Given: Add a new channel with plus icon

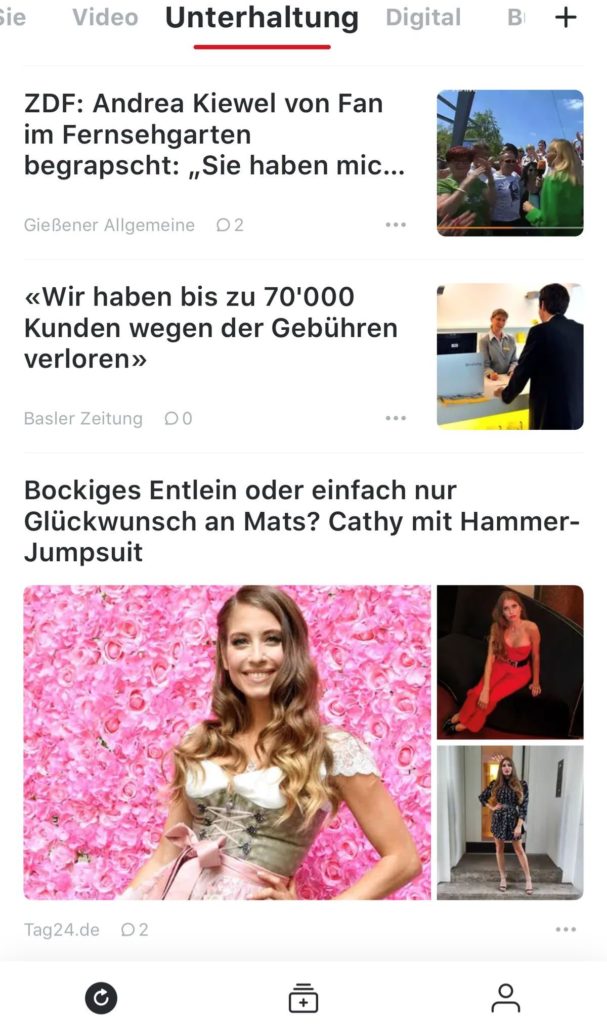Looking at the screenshot, I should 566,17.
